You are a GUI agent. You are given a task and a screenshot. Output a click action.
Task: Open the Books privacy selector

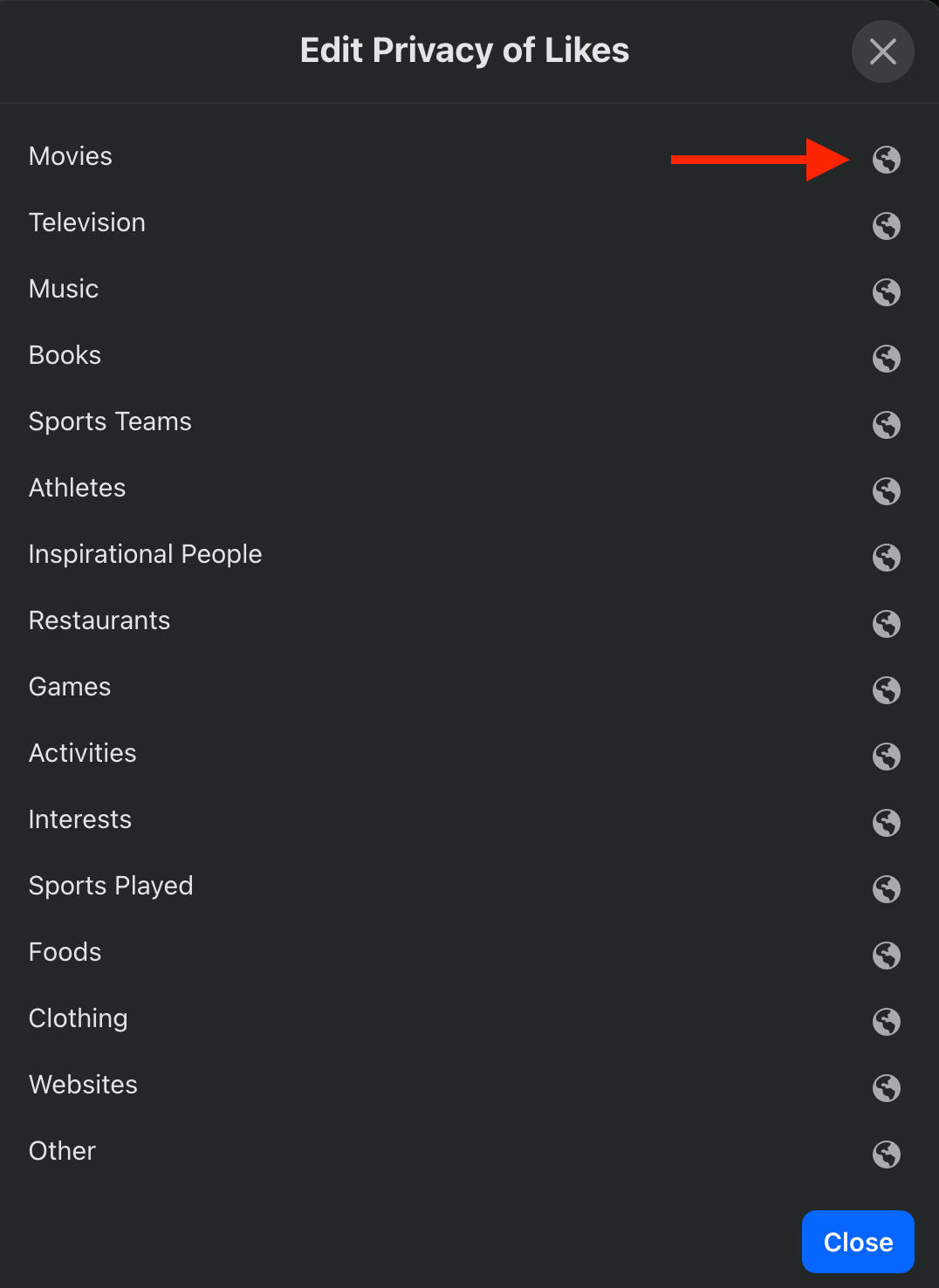pos(886,359)
